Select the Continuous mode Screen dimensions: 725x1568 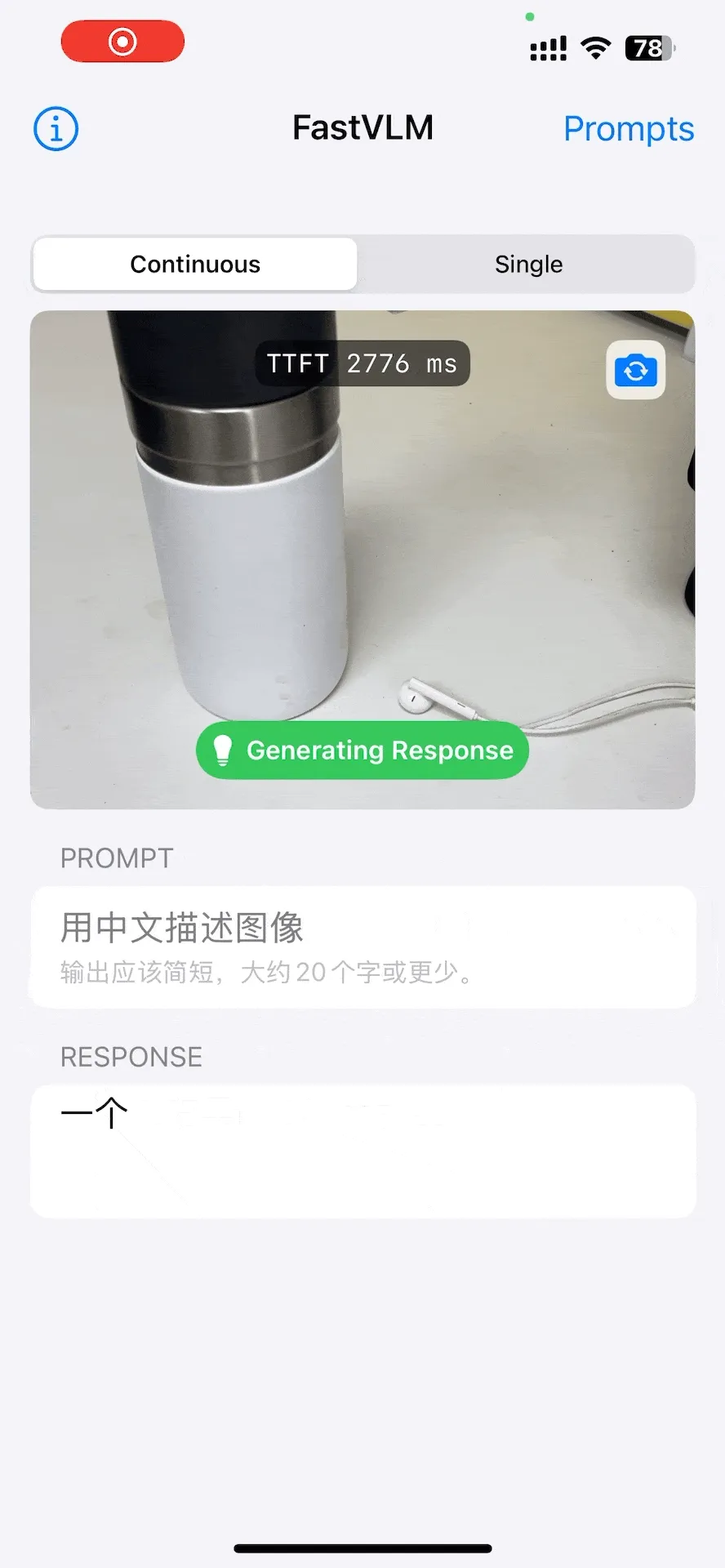pos(195,265)
